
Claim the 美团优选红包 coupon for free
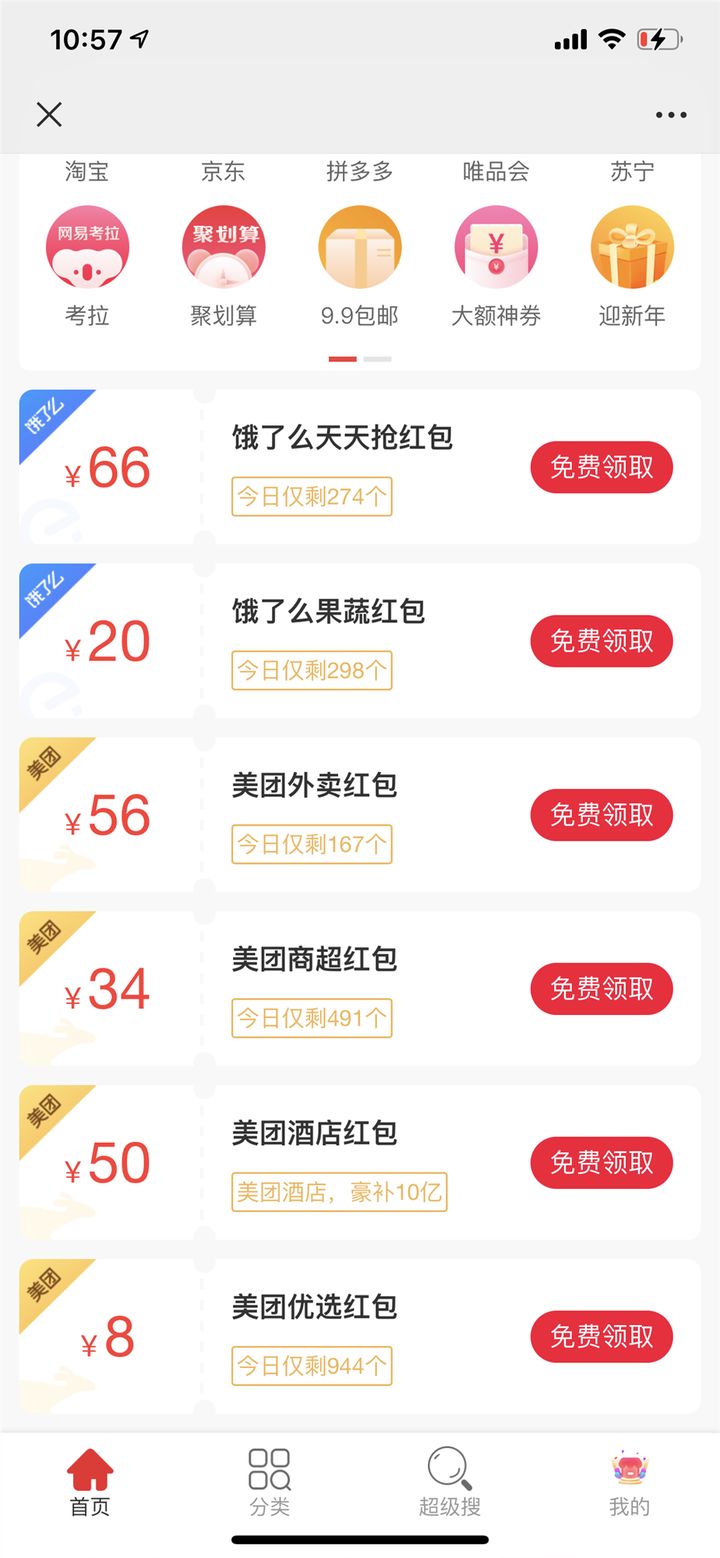tap(601, 1337)
